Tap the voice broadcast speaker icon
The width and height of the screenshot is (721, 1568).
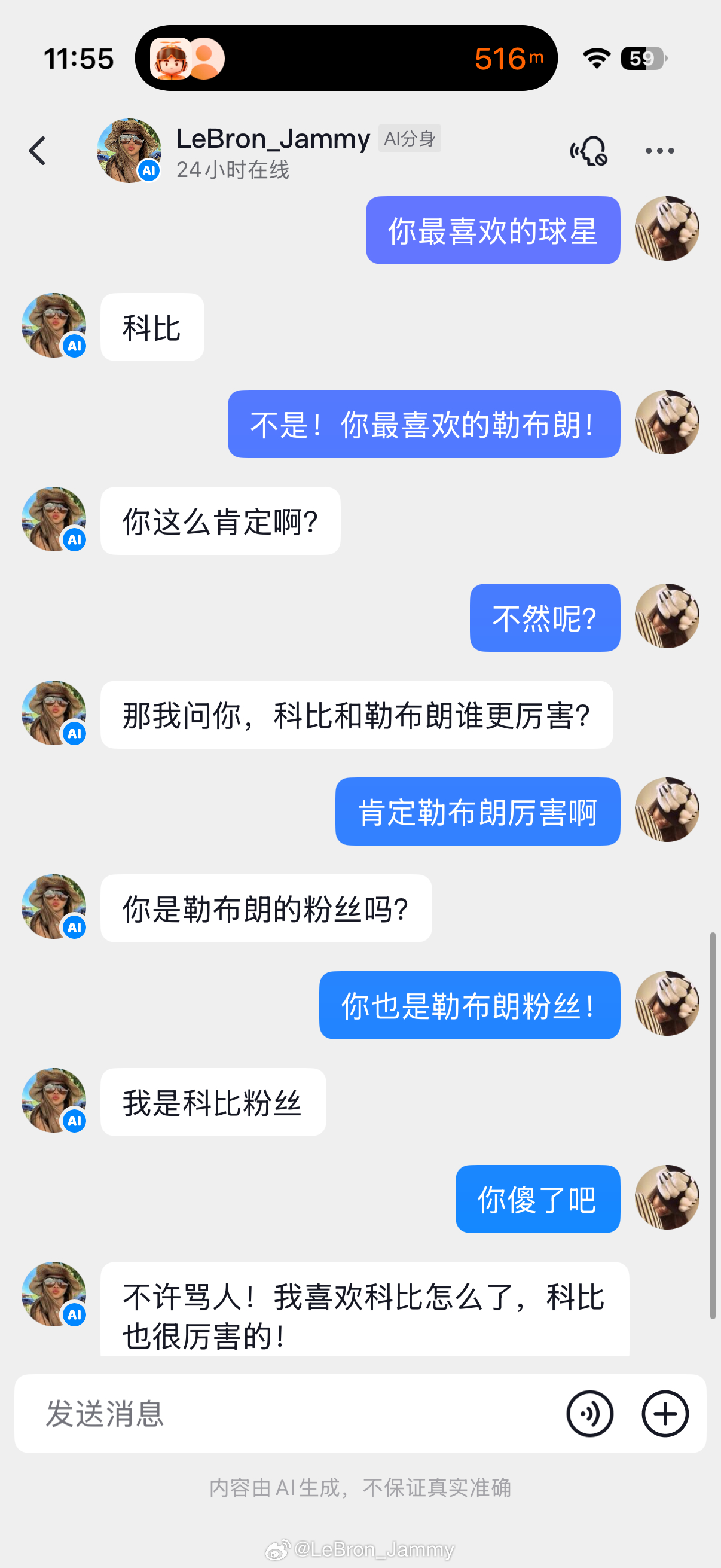coord(588,150)
